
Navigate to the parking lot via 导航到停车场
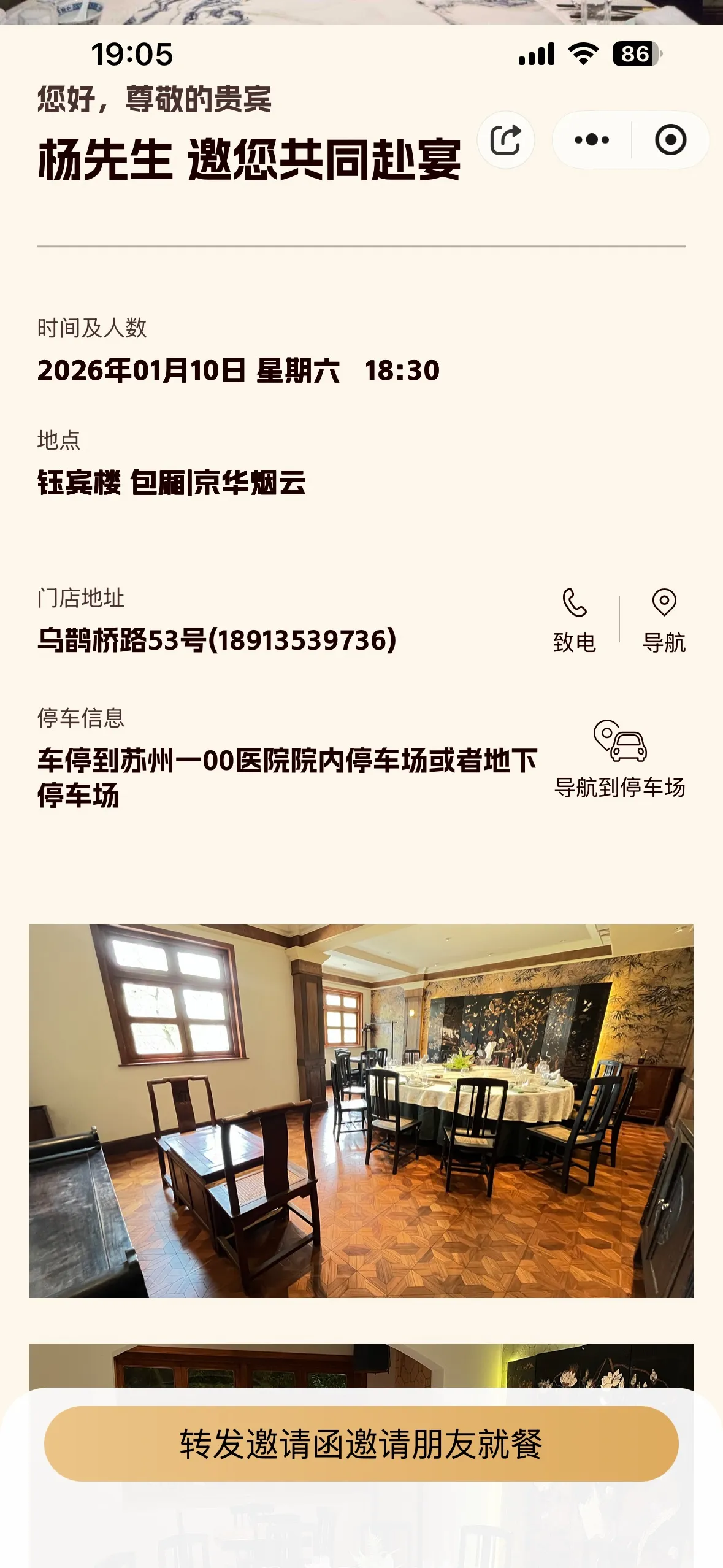coord(619,759)
